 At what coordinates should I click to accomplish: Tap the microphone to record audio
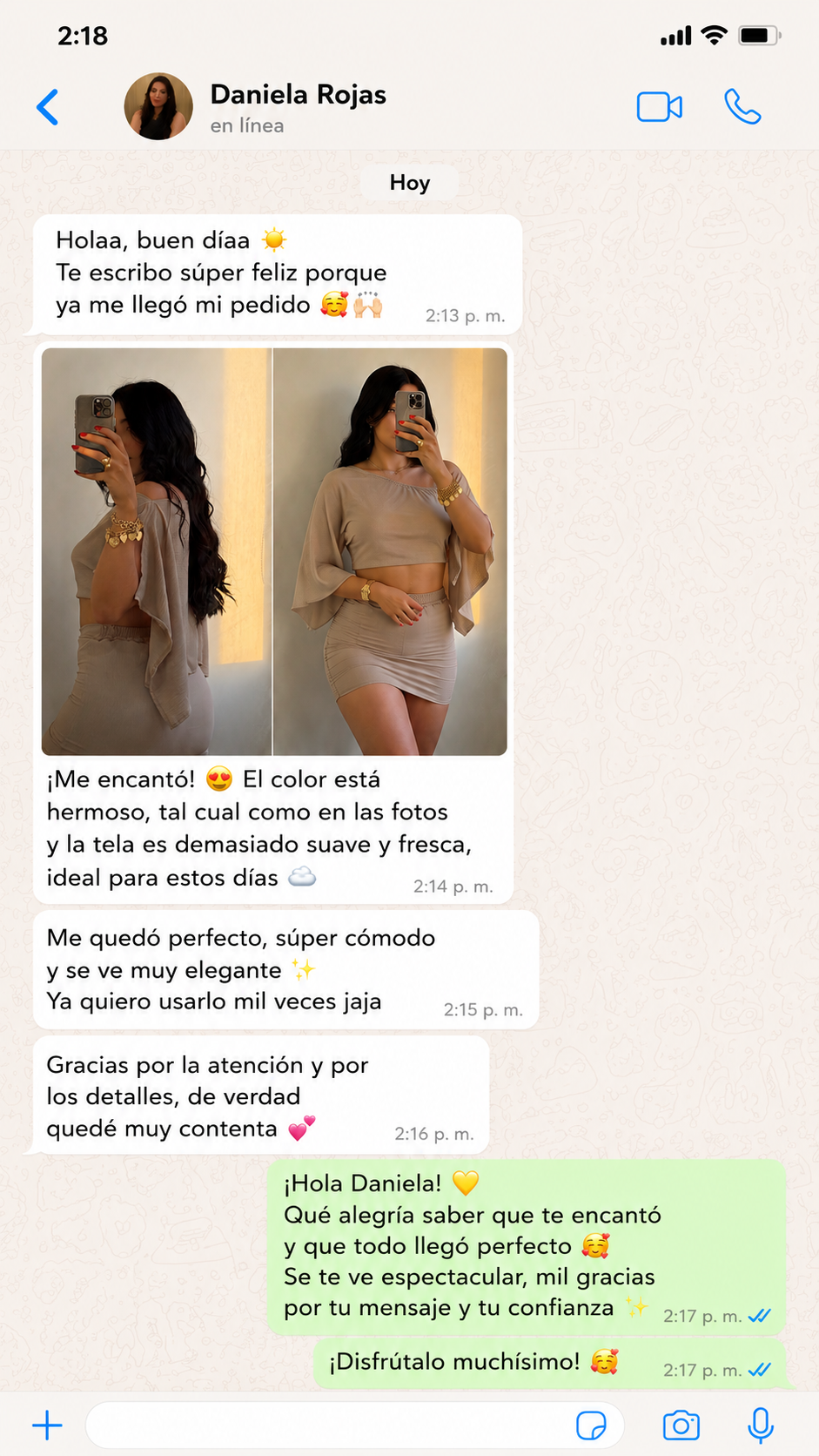[x=761, y=1426]
